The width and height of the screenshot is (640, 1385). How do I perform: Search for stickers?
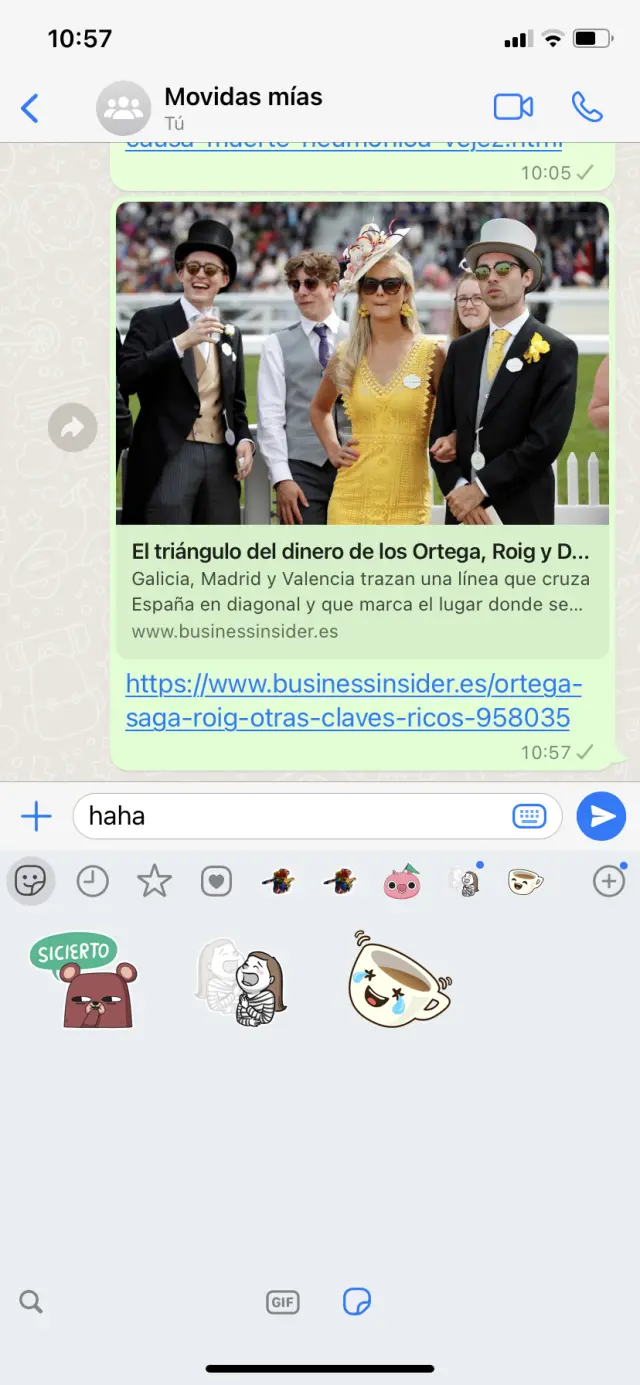(x=31, y=1301)
